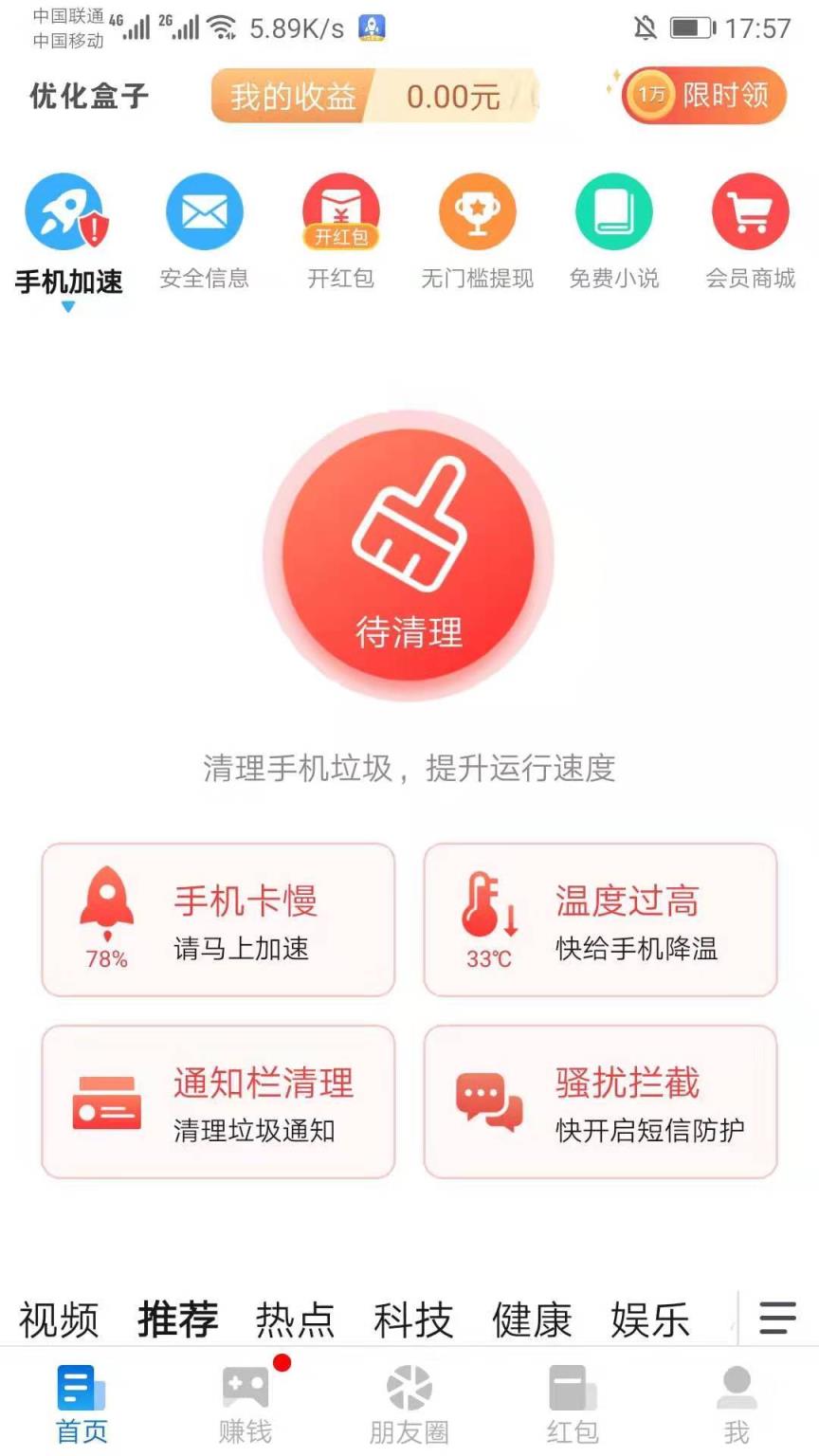Screen dimensions: 819x1456
Task: Open 无门槛提现 trophy icon
Action: click(477, 210)
